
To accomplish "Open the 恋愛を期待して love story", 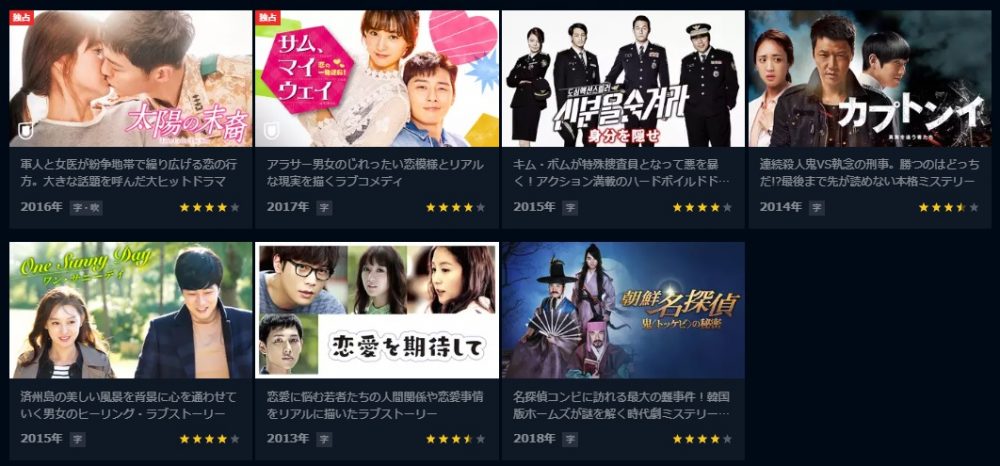I will [x=376, y=311].
